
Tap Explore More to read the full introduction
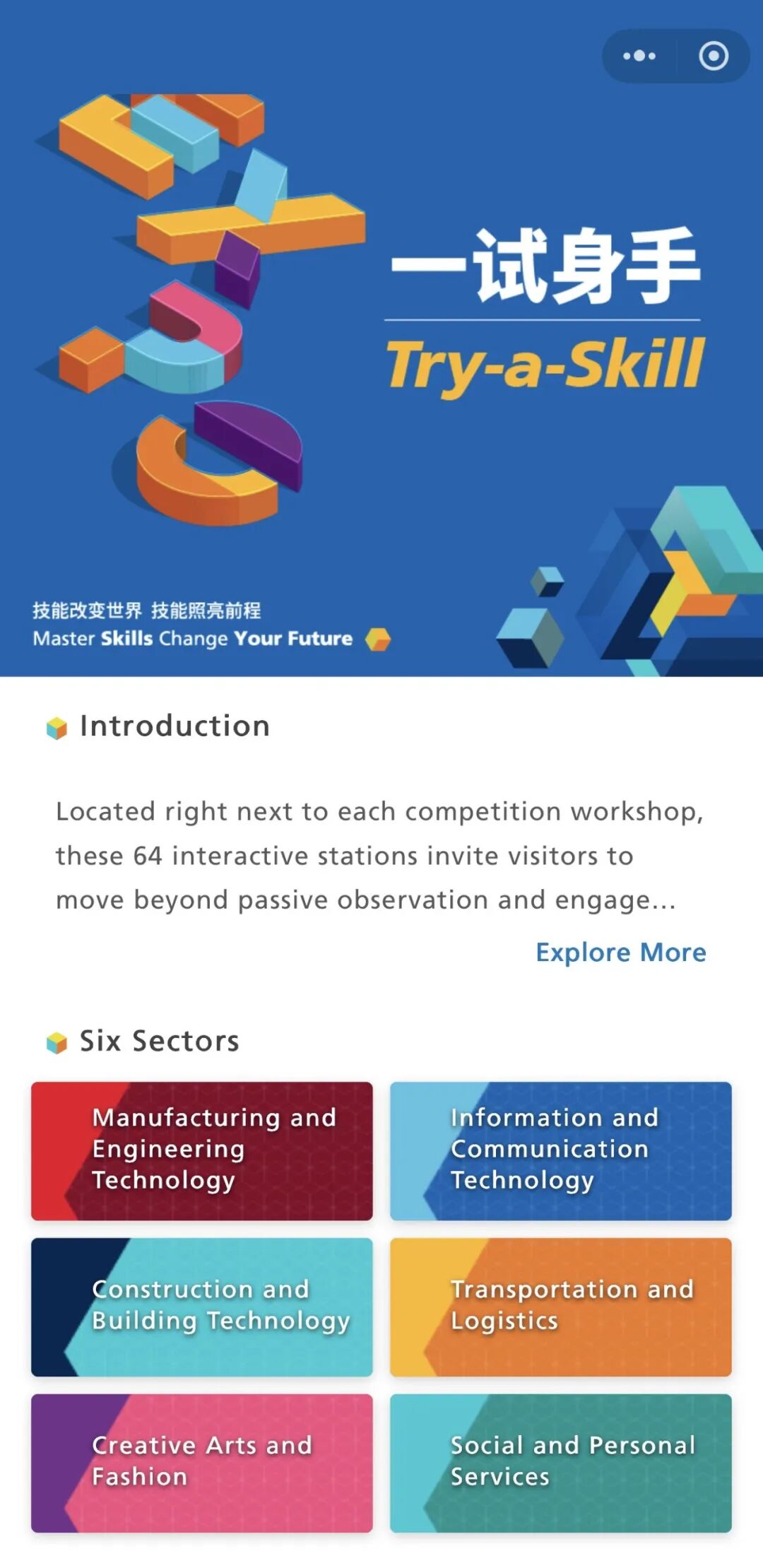click(621, 953)
